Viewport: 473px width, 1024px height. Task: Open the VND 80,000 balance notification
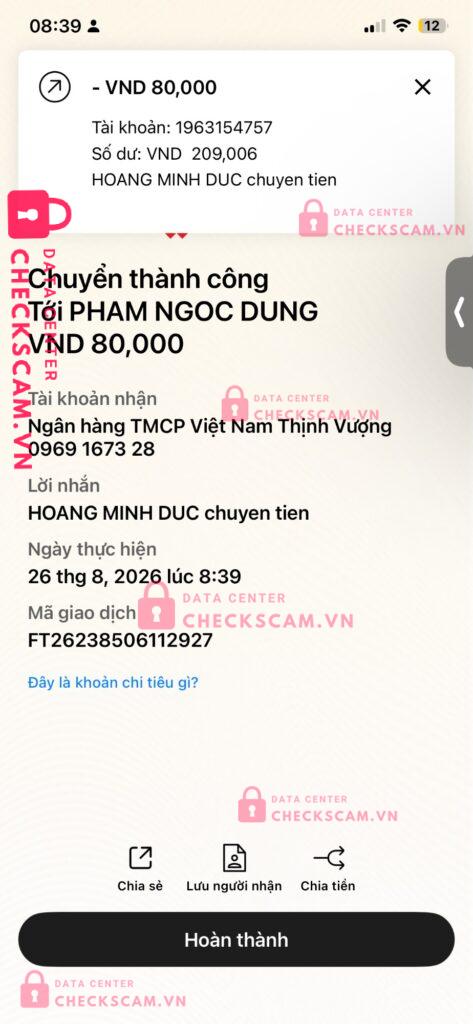click(x=236, y=141)
